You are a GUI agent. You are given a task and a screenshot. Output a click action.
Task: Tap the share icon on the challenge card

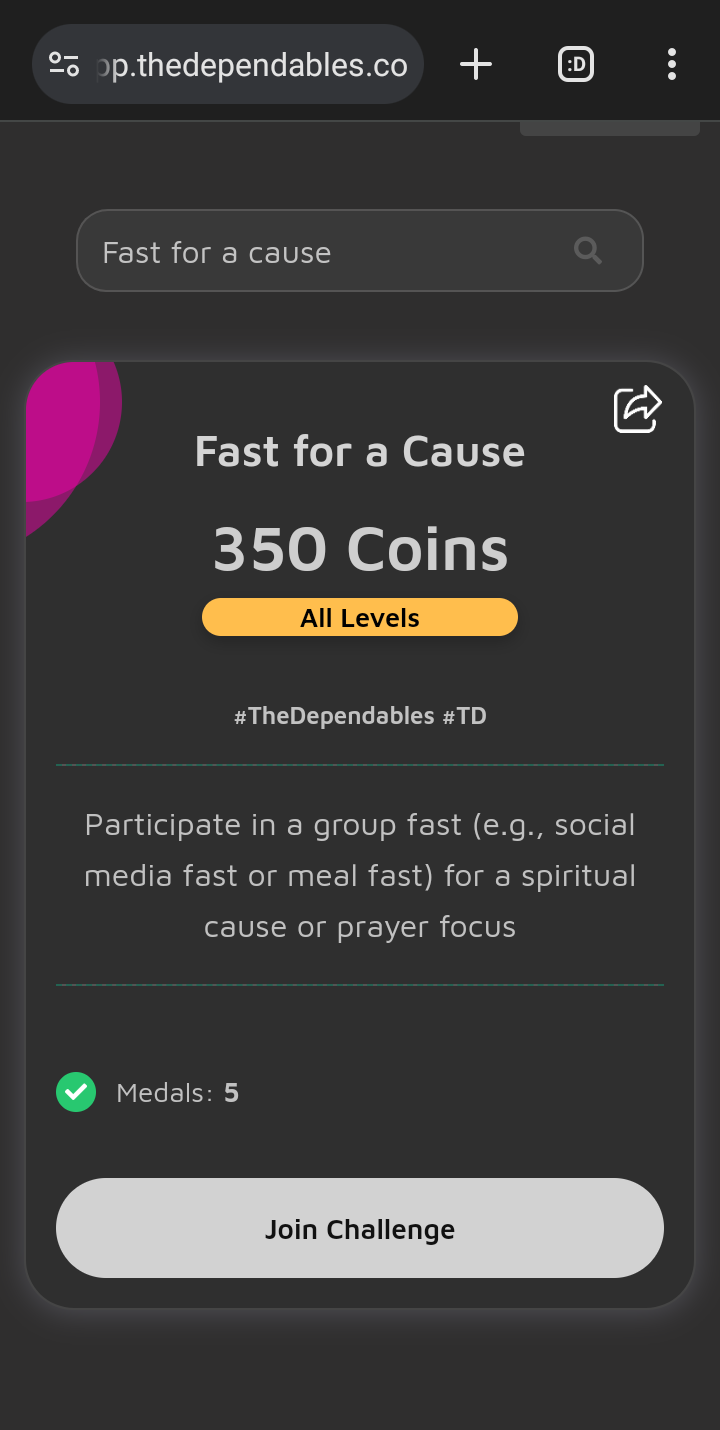click(x=637, y=408)
